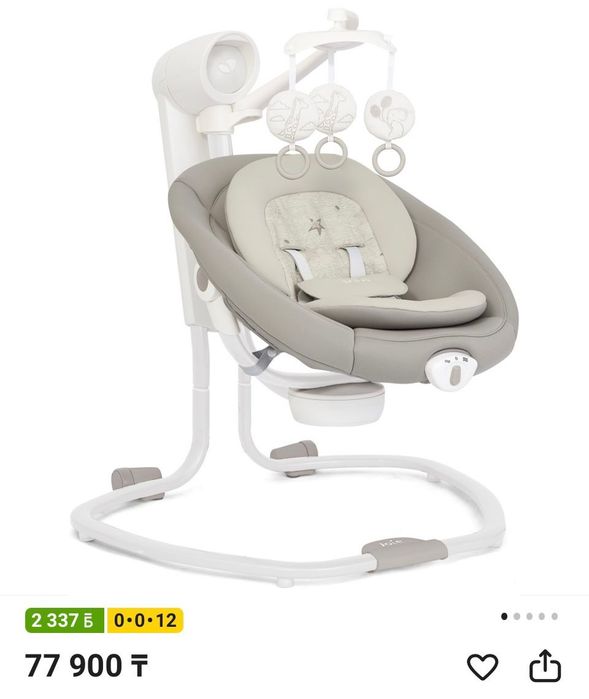This screenshot has width=589, height=699.
Task: Add the baby swing to favorites
Action: point(482,667)
